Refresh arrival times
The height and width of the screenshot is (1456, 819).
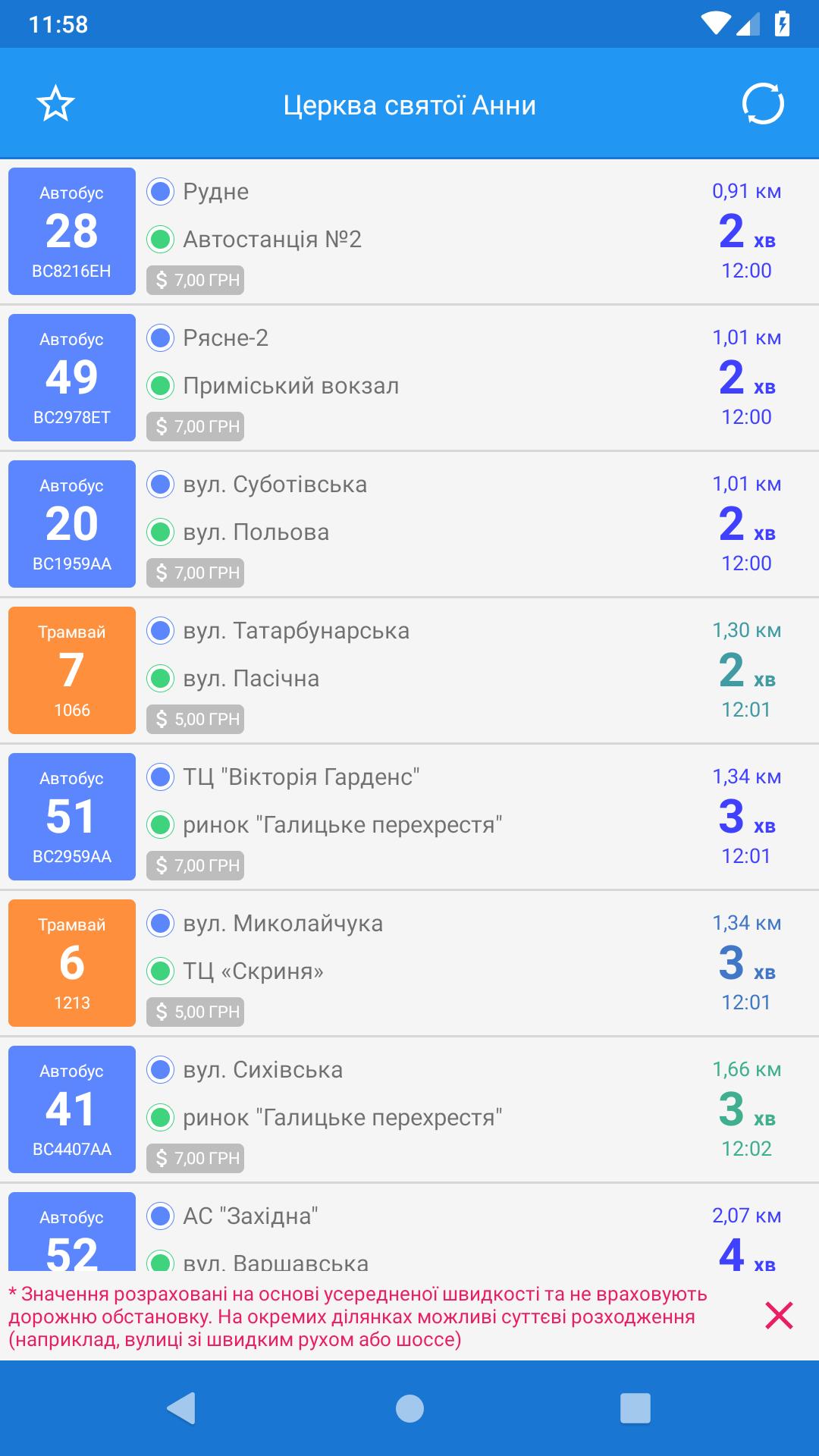[x=762, y=104]
